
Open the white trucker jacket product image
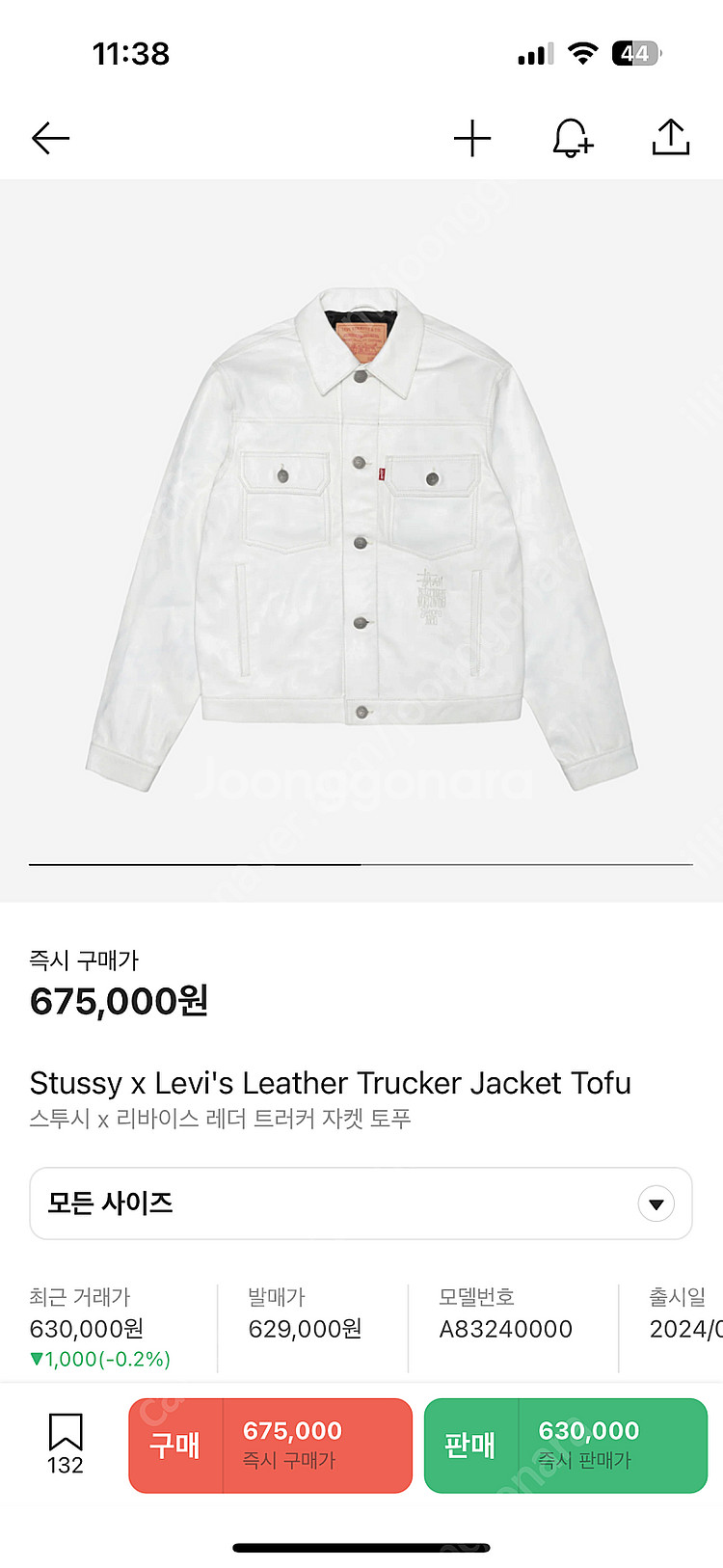tap(361, 540)
